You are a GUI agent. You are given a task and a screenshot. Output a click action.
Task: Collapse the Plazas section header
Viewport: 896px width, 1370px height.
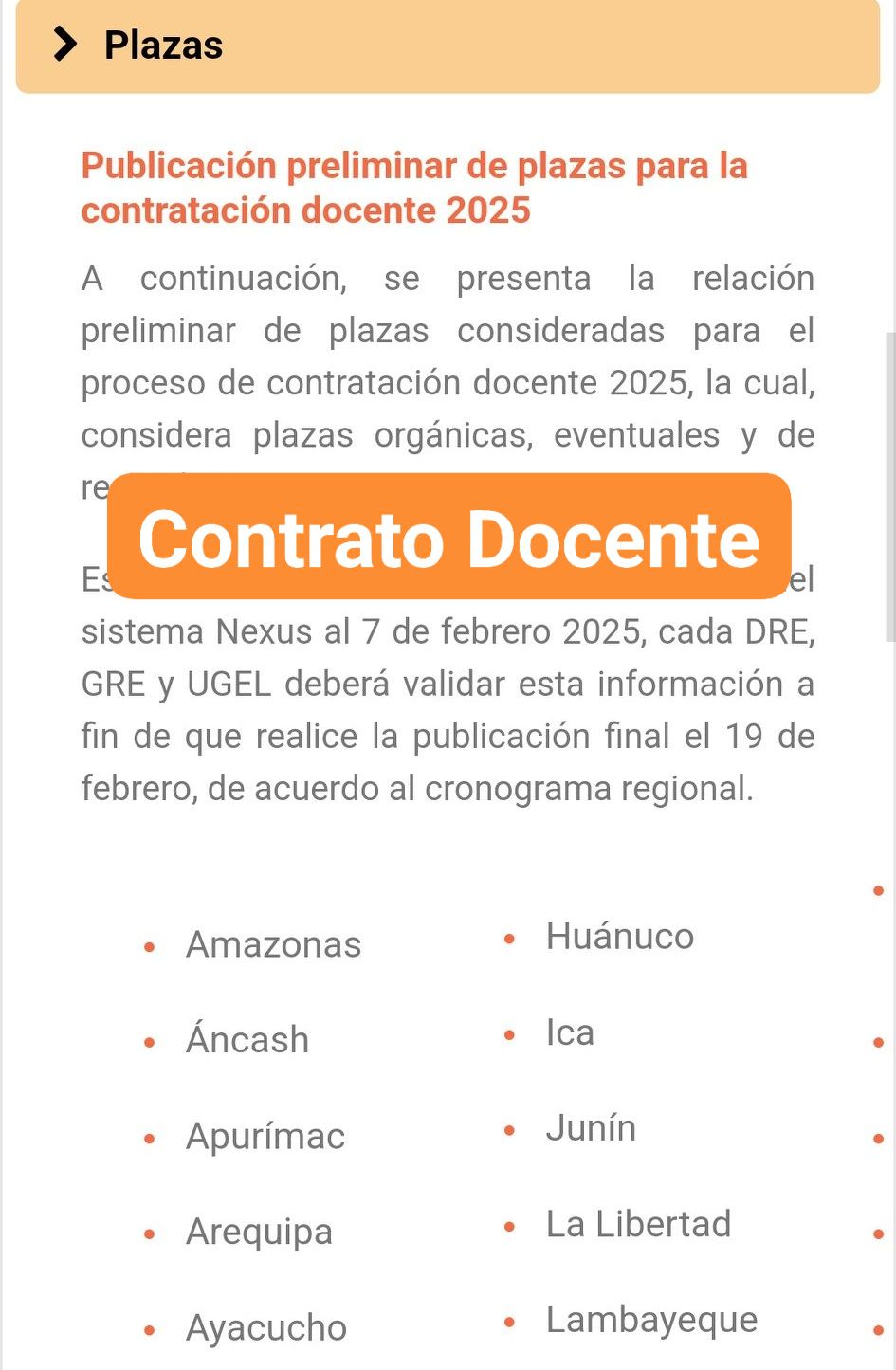[448, 46]
